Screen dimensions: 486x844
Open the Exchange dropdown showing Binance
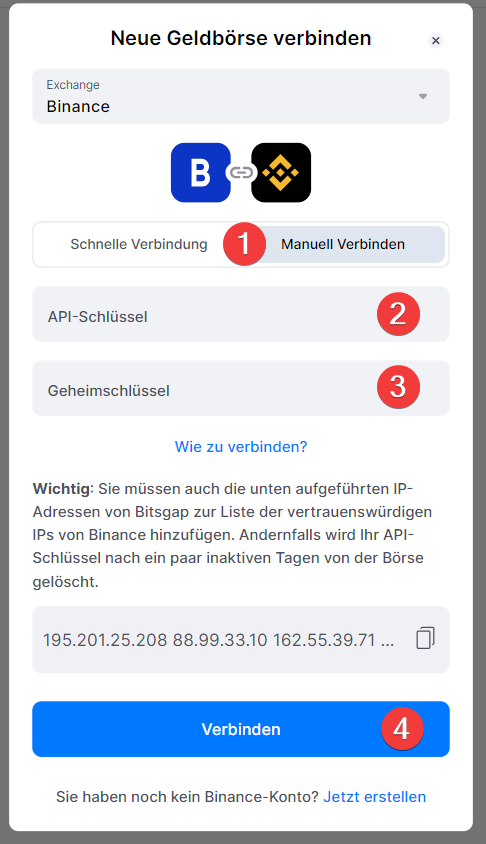click(241, 96)
